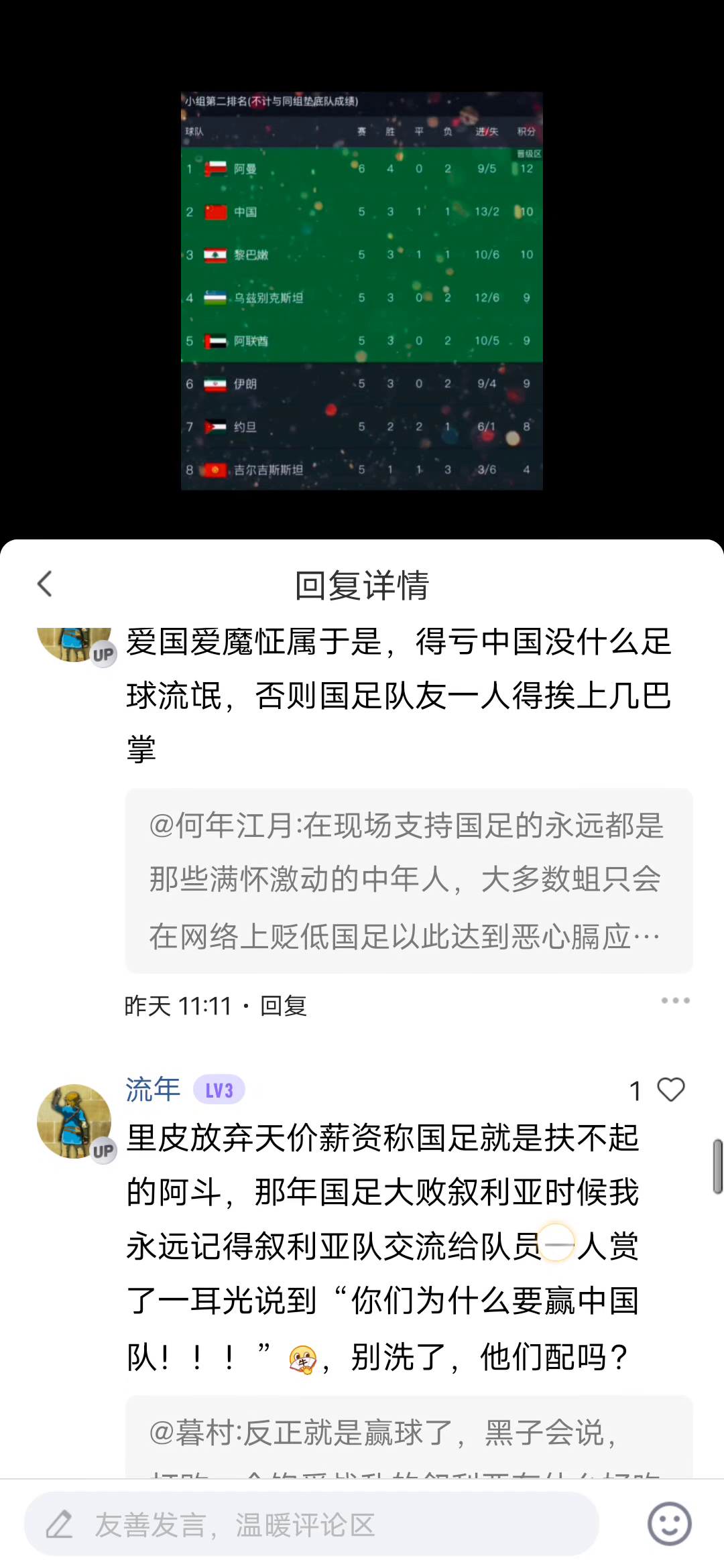Open the quoted reply from @何年江月
Image resolution: width=724 pixels, height=1568 pixels.
[409, 880]
